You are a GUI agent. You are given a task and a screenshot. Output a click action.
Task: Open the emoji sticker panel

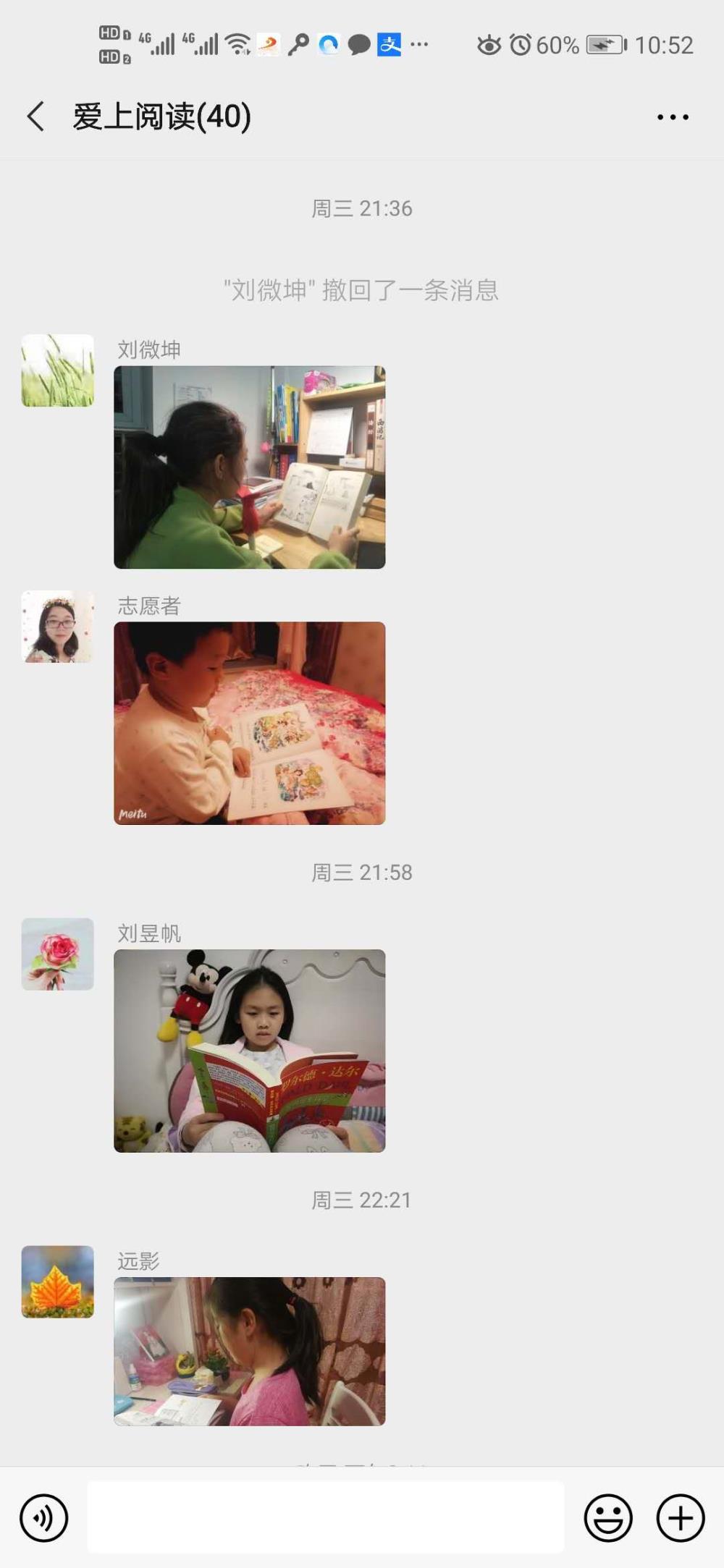[608, 1517]
